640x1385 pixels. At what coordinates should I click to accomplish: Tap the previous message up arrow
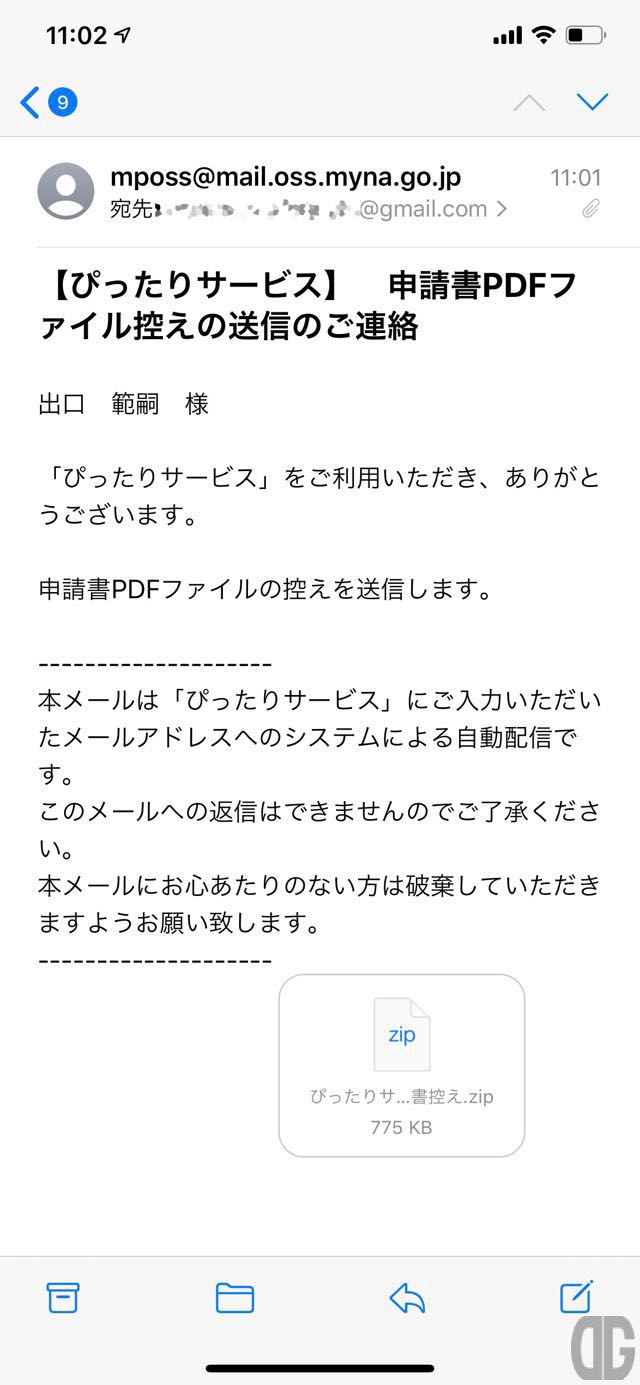(529, 102)
